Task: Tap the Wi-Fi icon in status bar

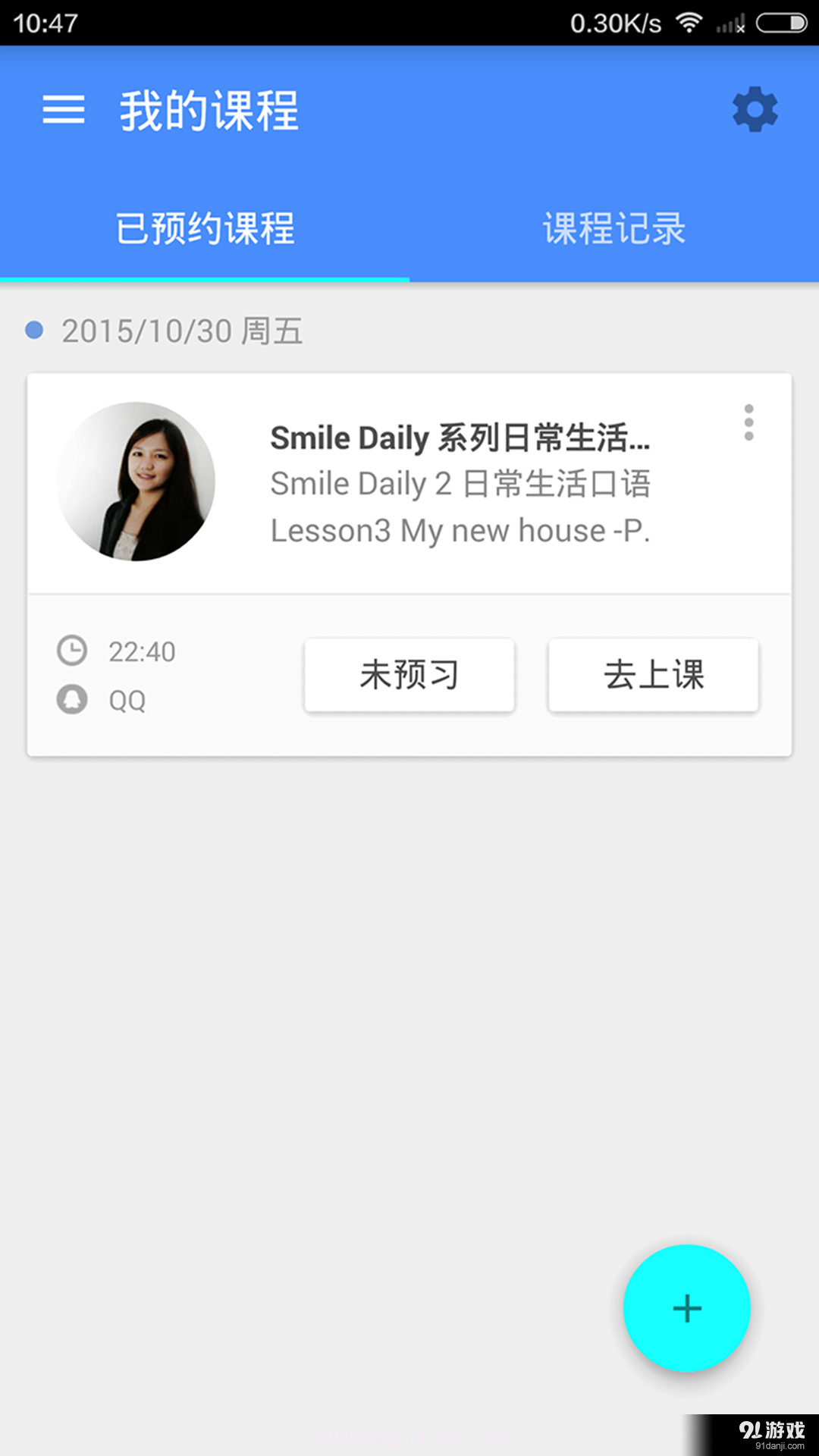Action: click(689, 24)
